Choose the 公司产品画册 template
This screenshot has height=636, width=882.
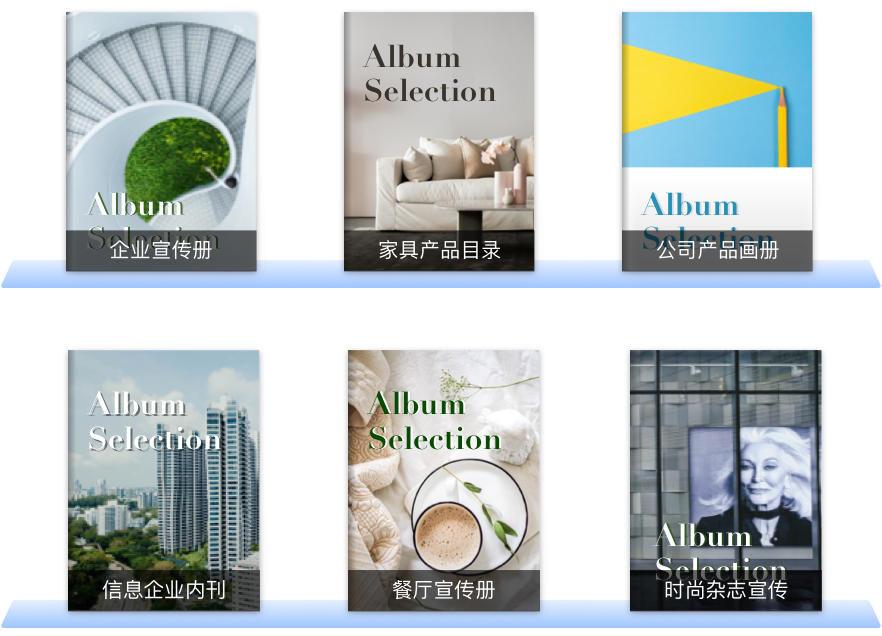(717, 141)
